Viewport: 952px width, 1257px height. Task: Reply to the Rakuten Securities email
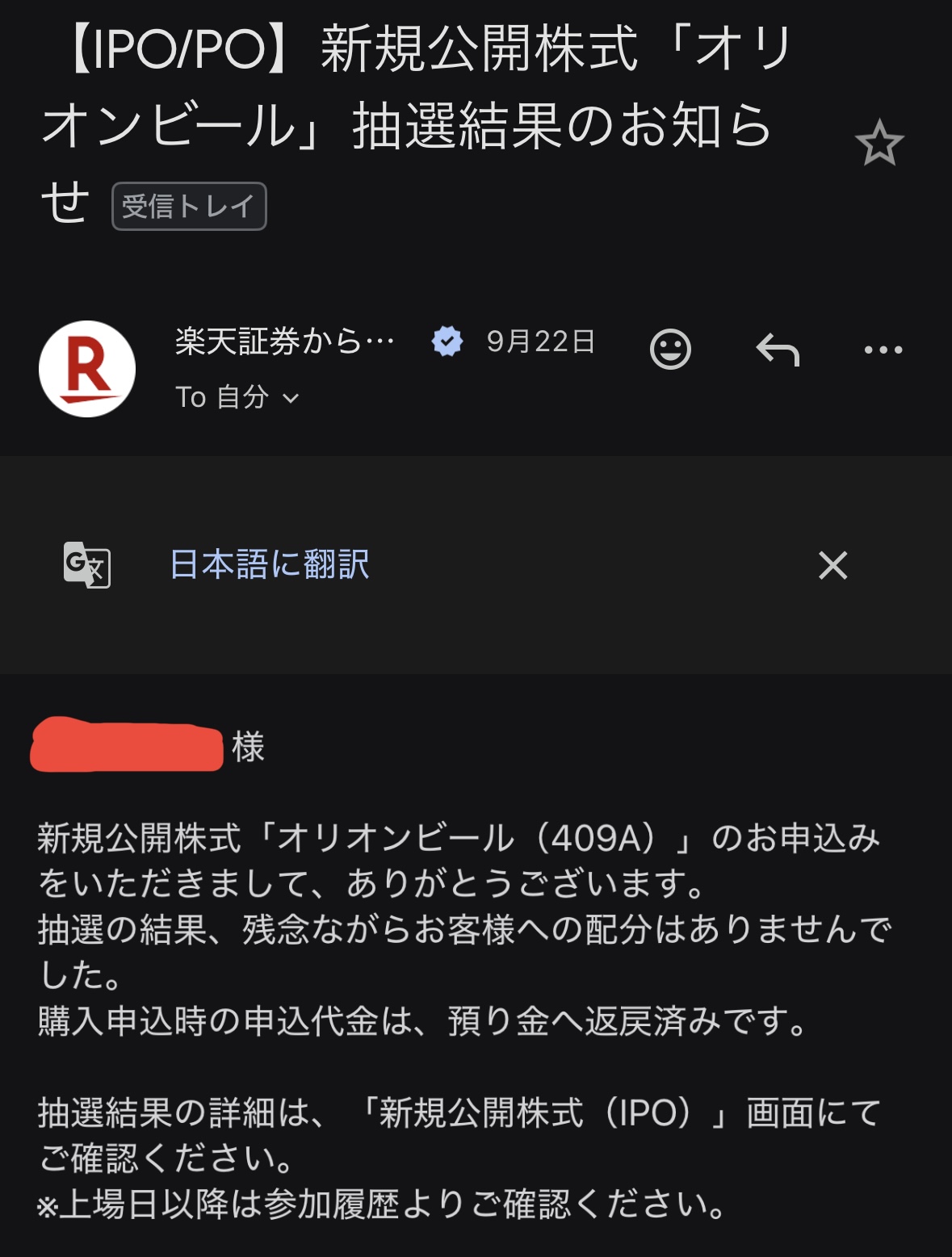coord(777,350)
